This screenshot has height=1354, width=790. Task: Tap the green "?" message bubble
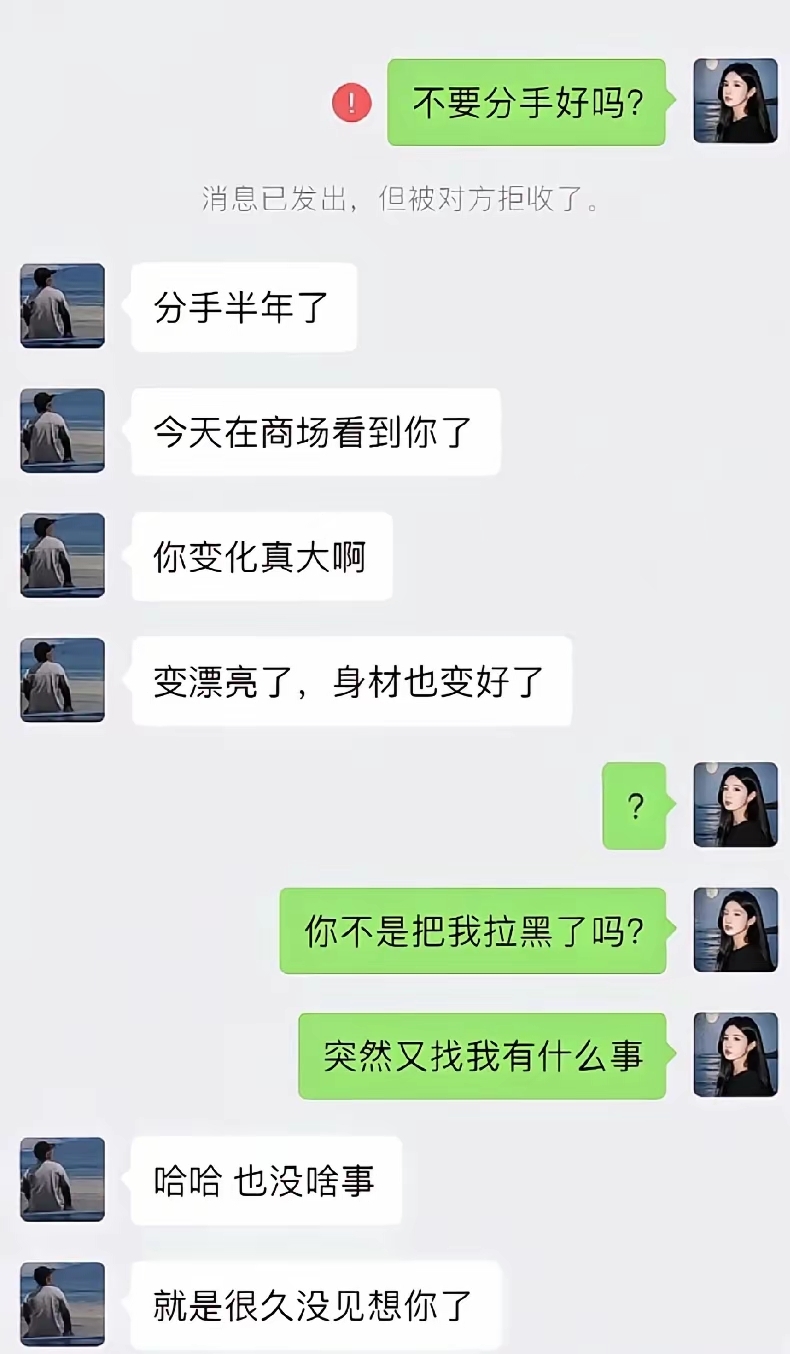[x=635, y=804]
